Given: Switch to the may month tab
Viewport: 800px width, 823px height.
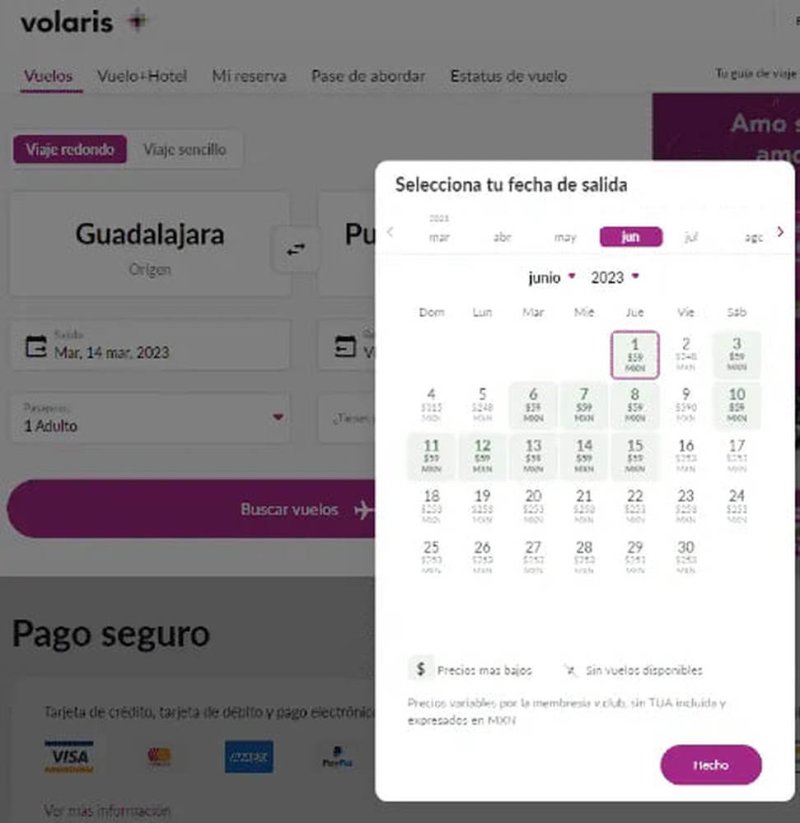Looking at the screenshot, I should coord(566,237).
